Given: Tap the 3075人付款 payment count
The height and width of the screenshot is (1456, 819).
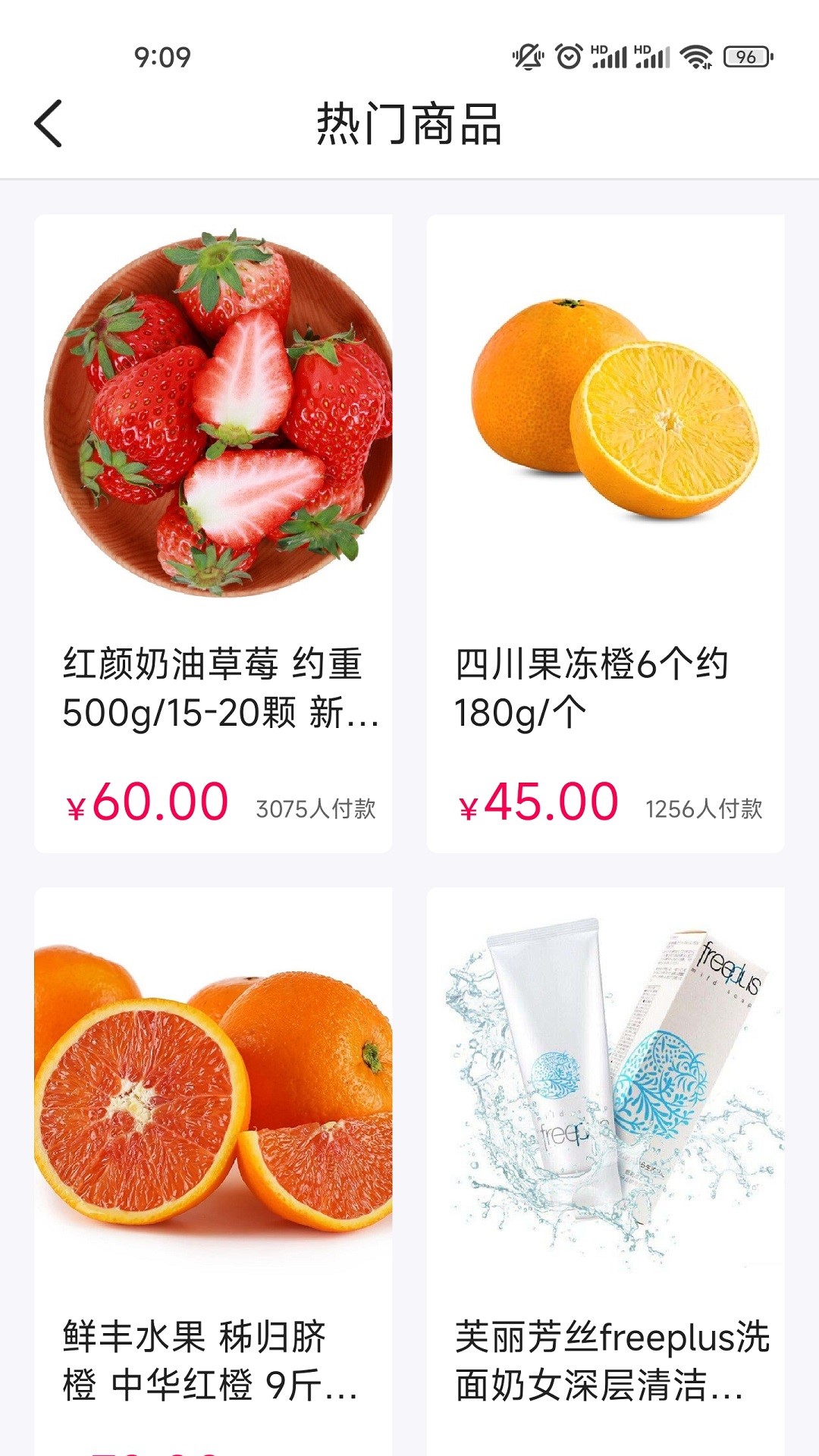Looking at the screenshot, I should click(x=319, y=809).
